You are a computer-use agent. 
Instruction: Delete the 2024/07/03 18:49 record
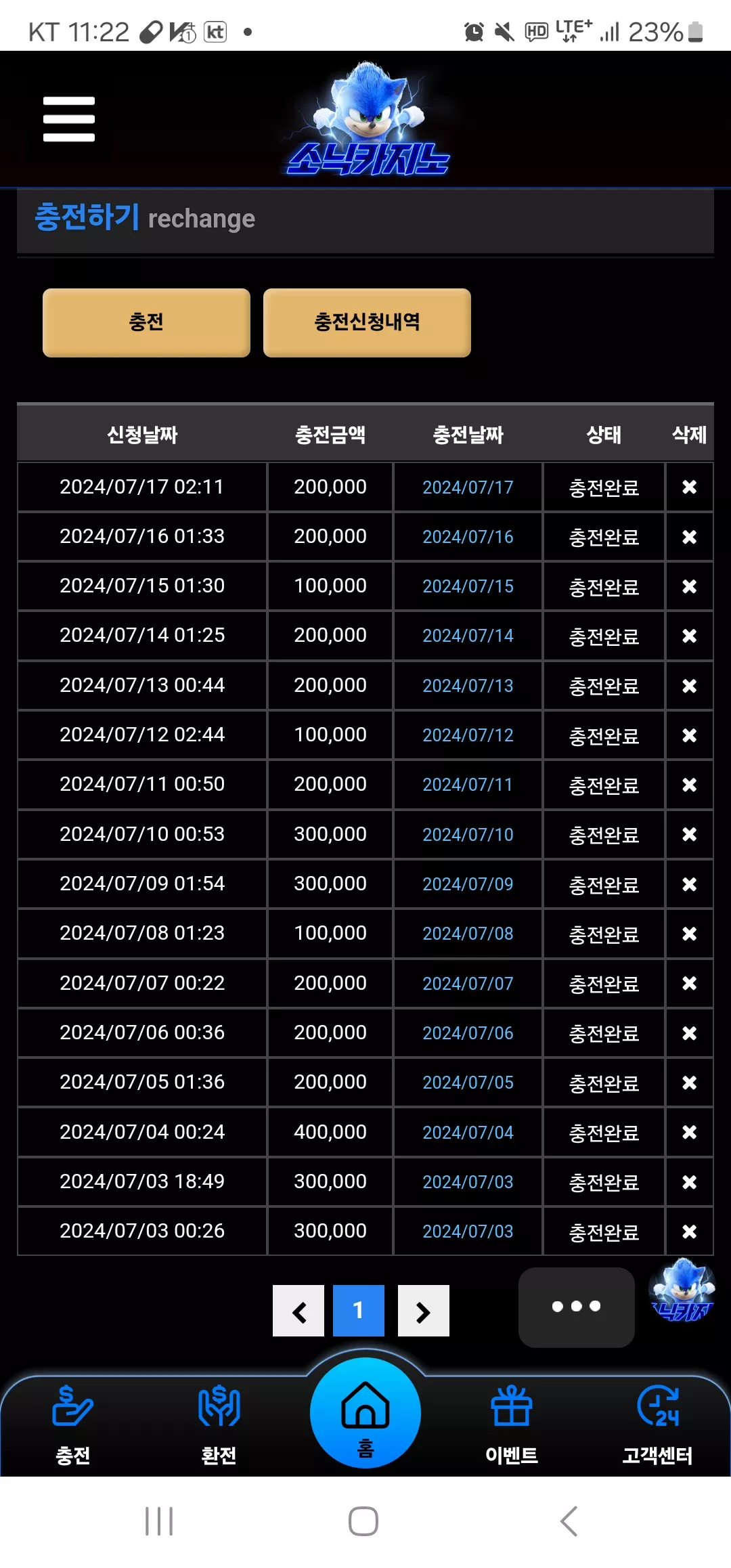[x=689, y=1181]
